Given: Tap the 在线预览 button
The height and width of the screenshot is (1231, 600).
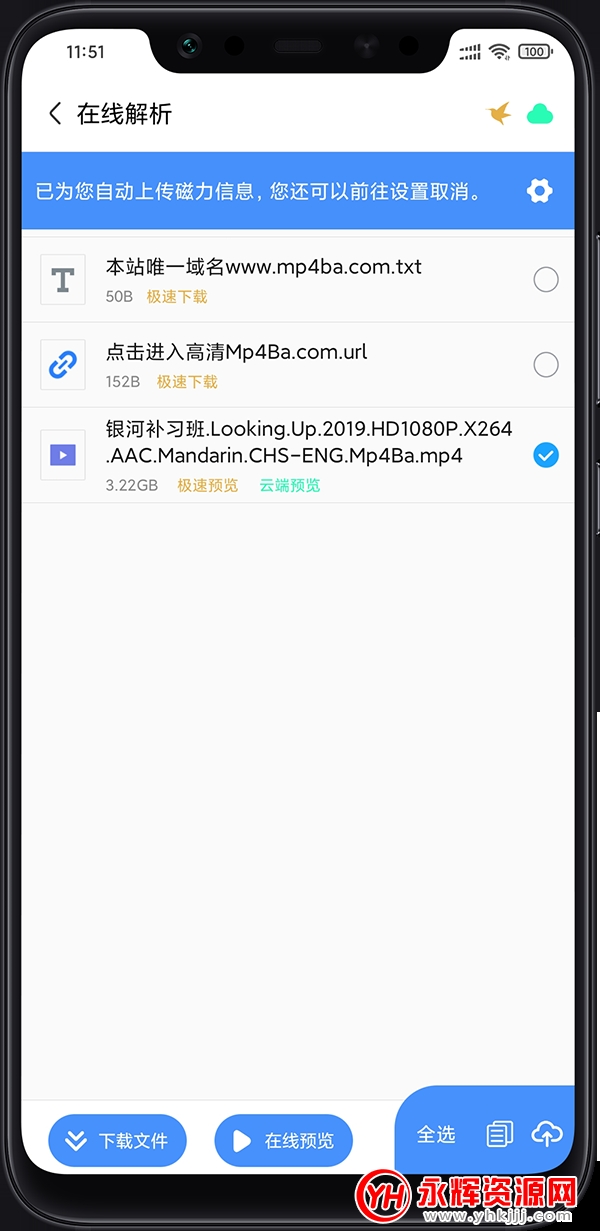Looking at the screenshot, I should [x=284, y=1141].
